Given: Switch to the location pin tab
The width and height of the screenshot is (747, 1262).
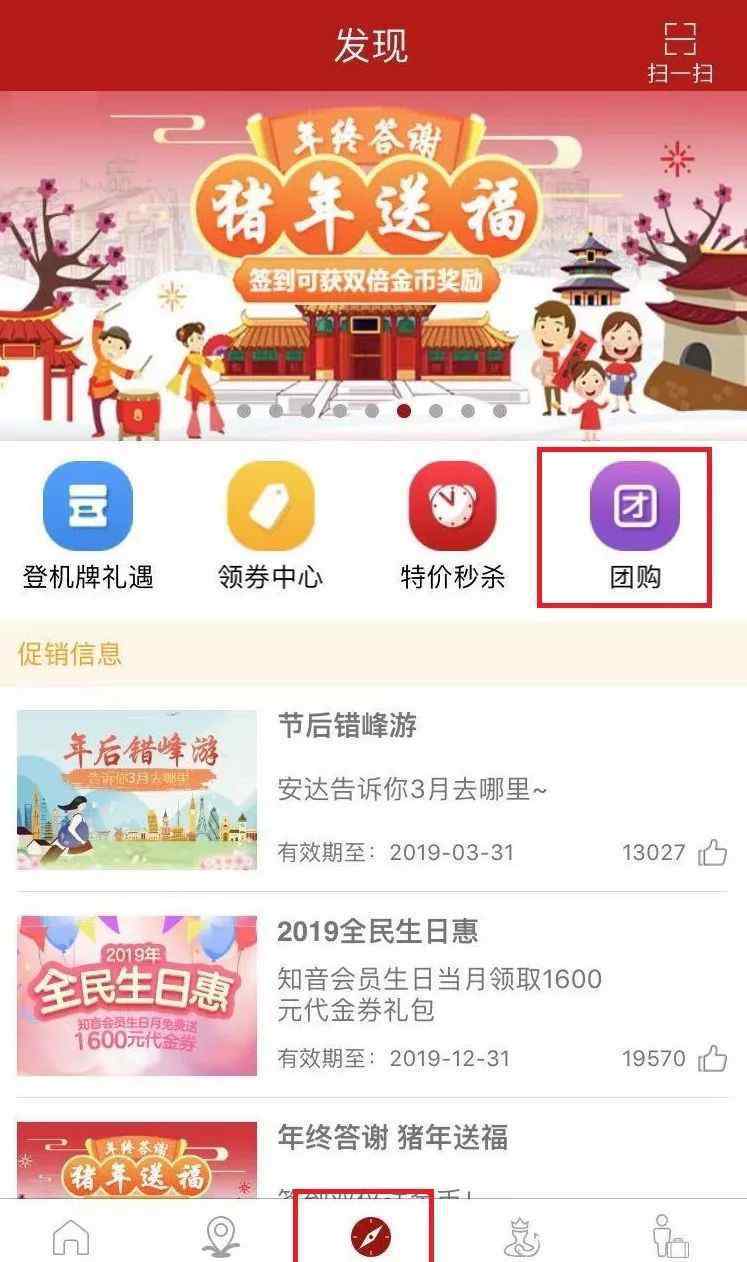Looking at the screenshot, I should click(x=221, y=1236).
